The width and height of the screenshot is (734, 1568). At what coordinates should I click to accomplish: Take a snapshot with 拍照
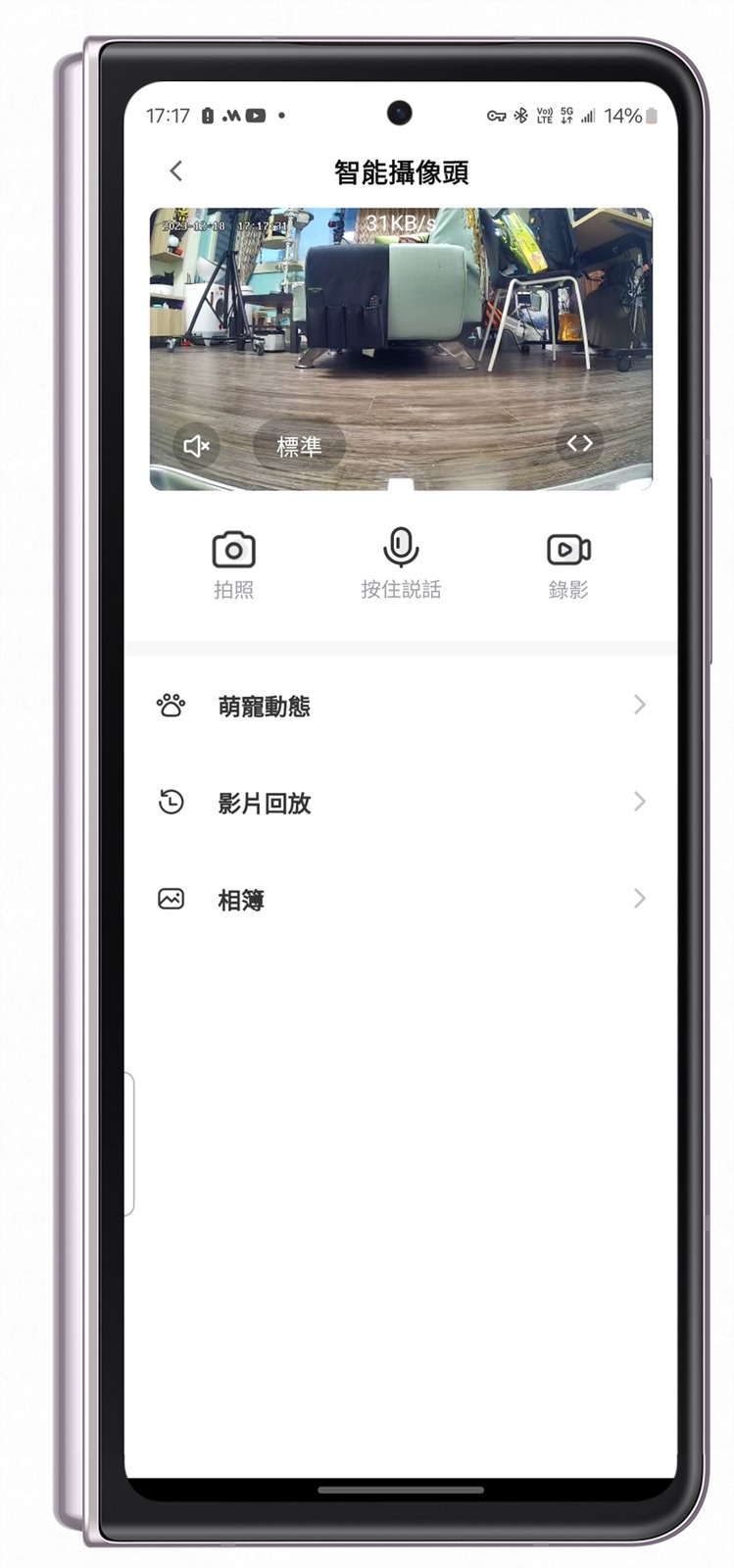coord(233,563)
